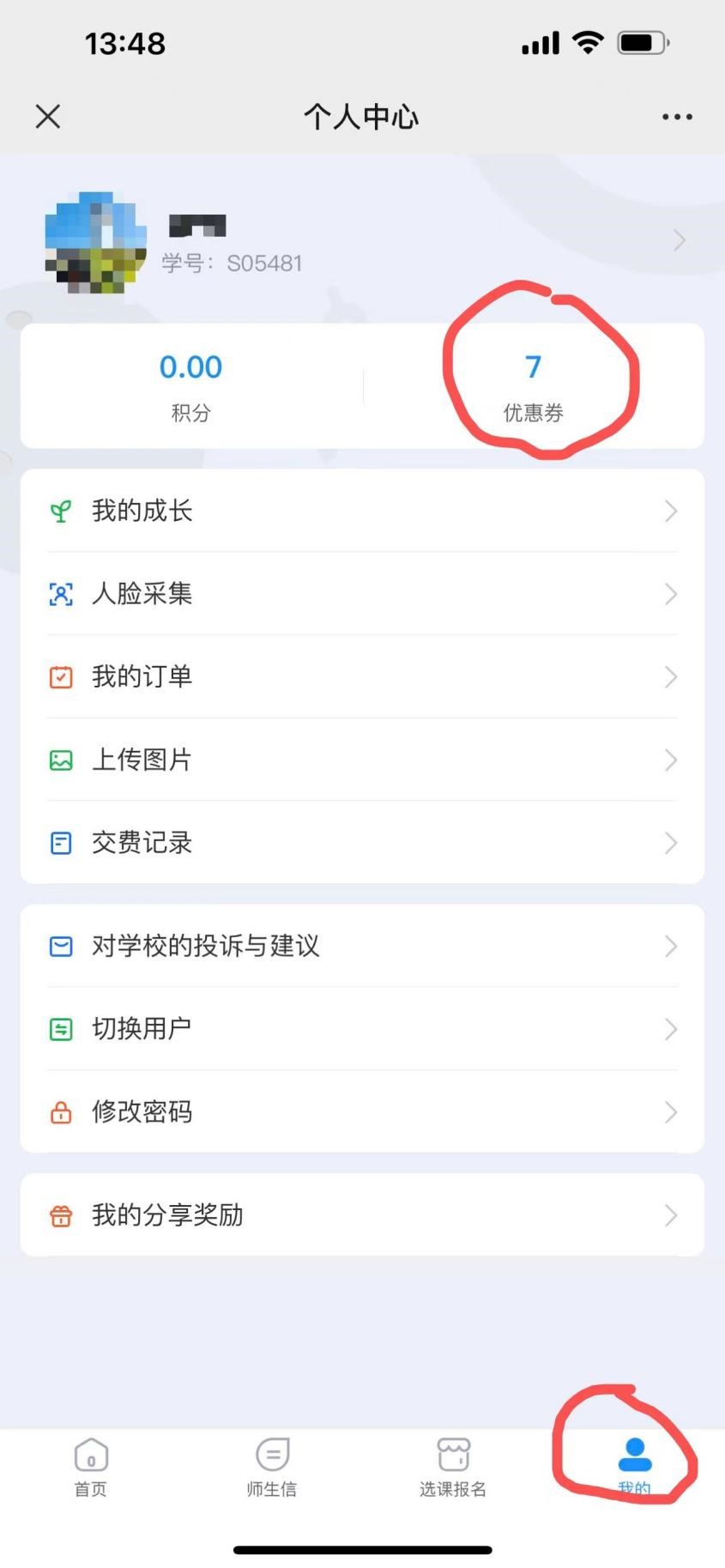Open 对学校的投诉与建议
Viewport: 725px width, 1568px height.
pos(362,946)
